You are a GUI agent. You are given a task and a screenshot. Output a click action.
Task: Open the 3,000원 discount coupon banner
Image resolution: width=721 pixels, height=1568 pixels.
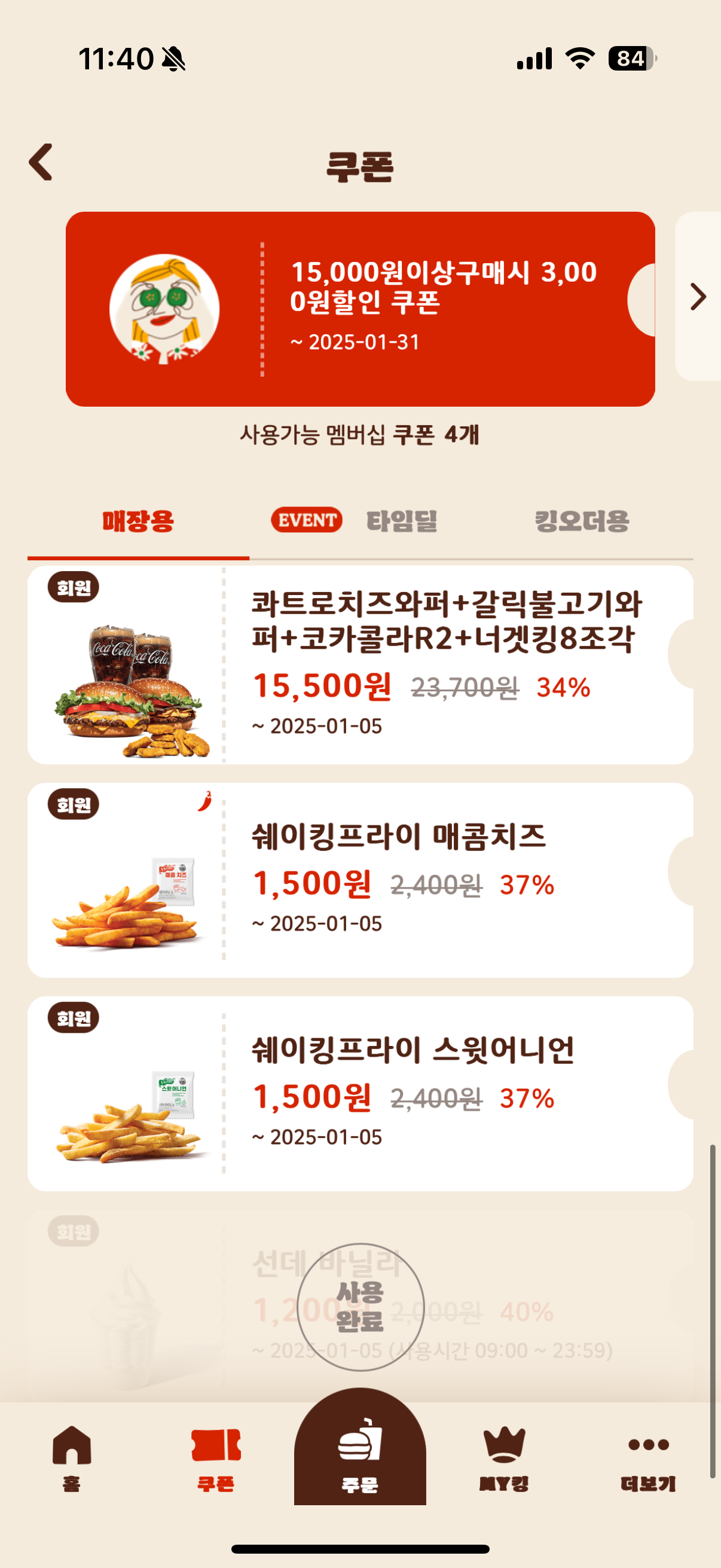[x=360, y=309]
